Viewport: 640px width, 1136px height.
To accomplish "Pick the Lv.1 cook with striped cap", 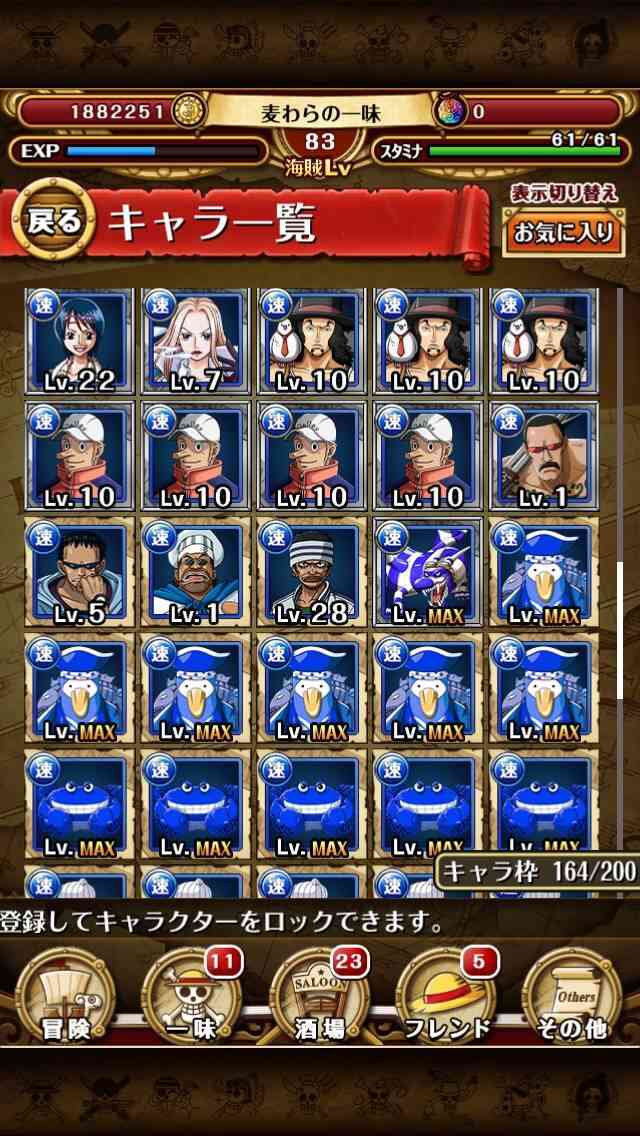I will click(x=195, y=572).
